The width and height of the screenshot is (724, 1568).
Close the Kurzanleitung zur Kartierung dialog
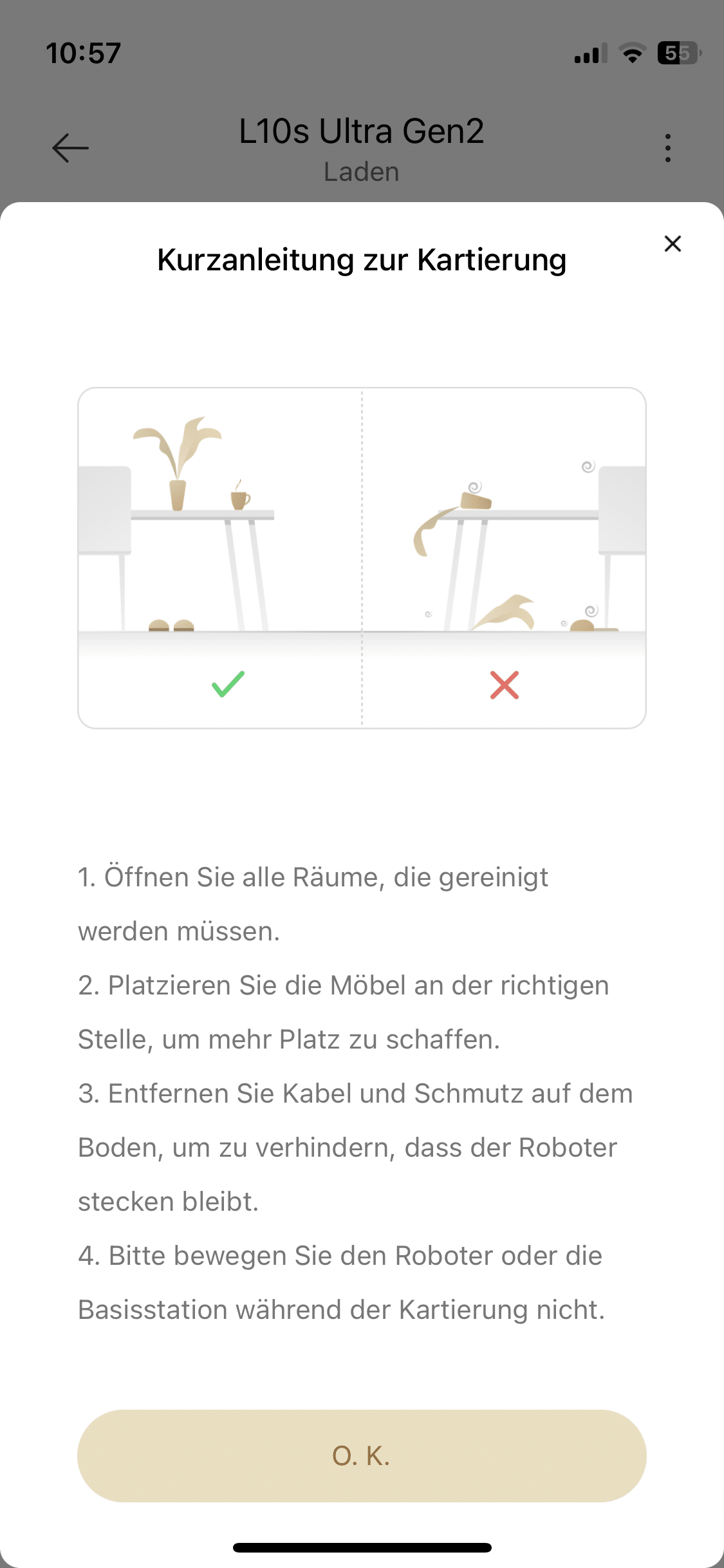pos(673,244)
